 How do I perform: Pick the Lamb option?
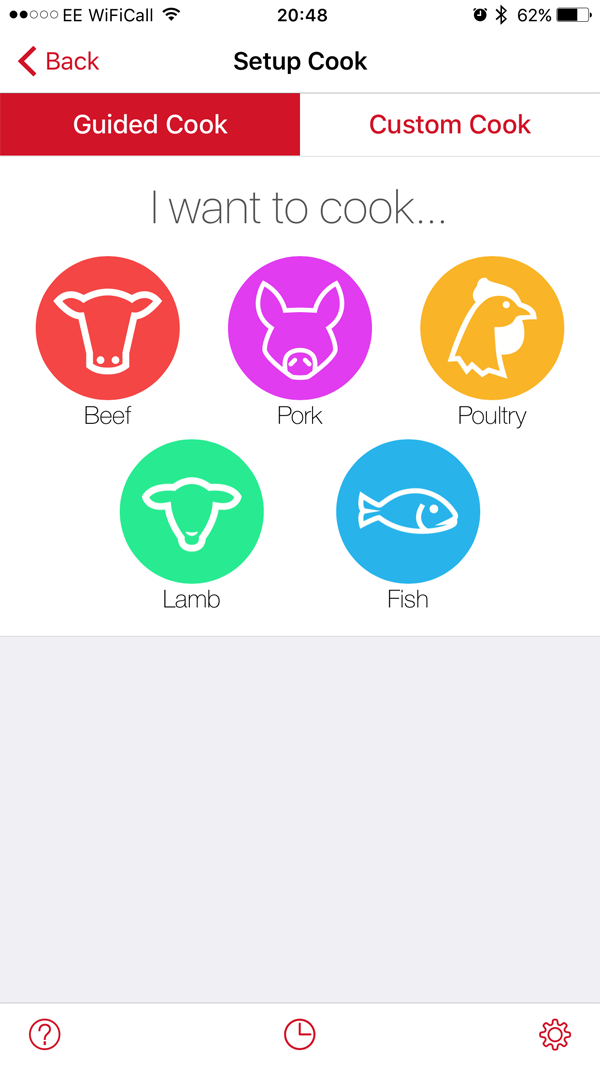[192, 511]
